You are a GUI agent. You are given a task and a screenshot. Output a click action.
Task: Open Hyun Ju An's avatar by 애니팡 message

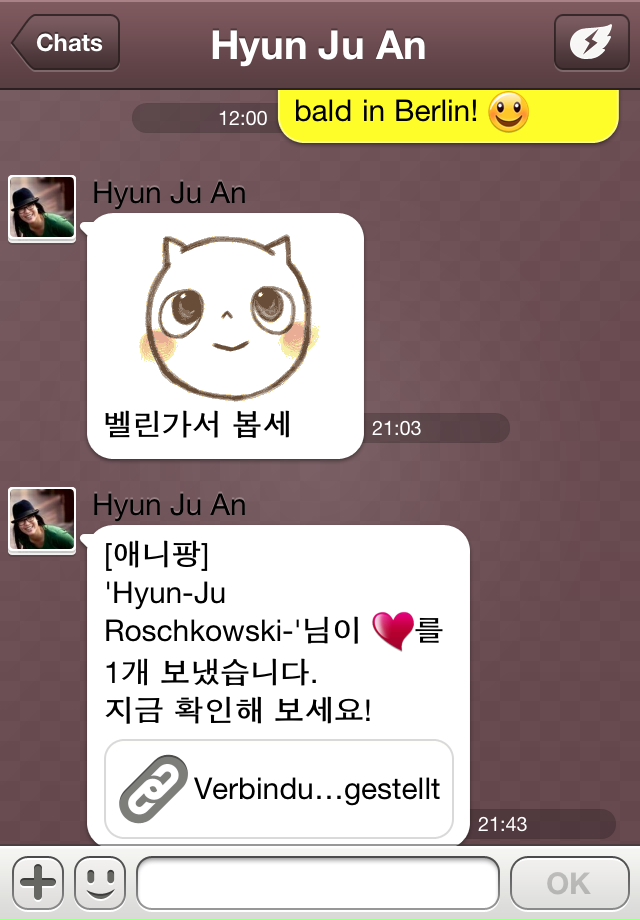point(42,520)
